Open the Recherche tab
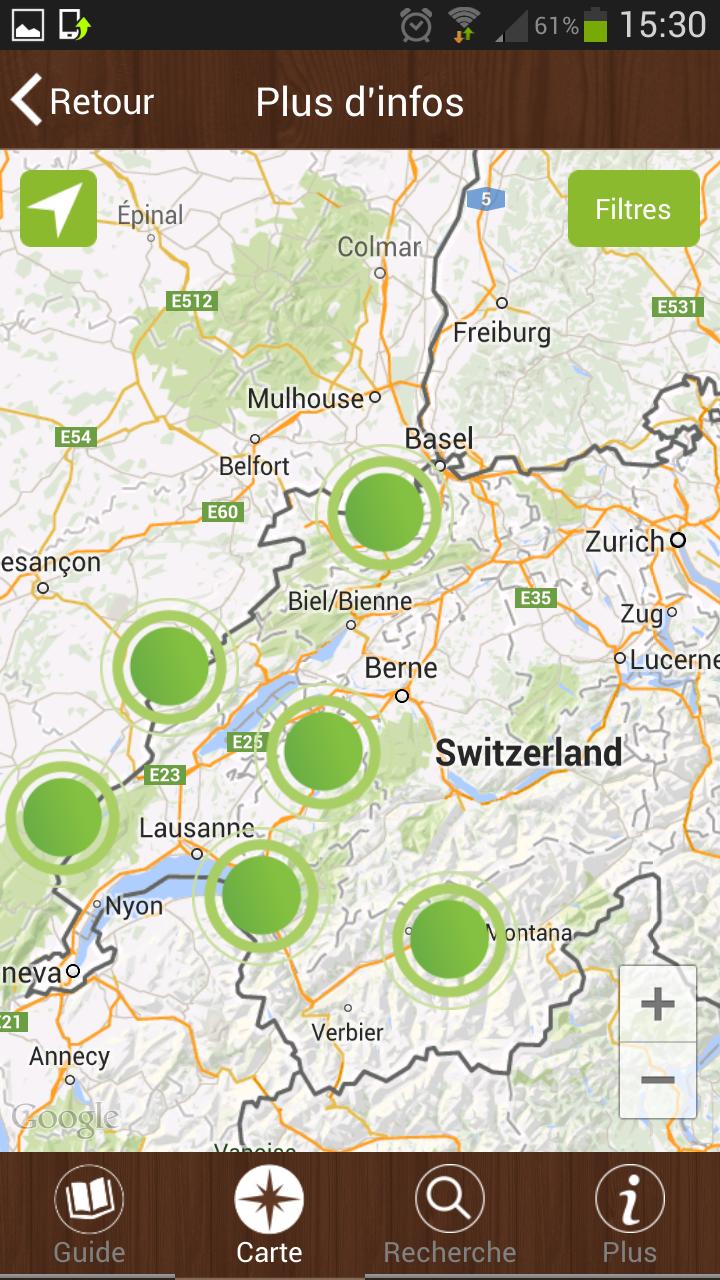 pos(449,1215)
